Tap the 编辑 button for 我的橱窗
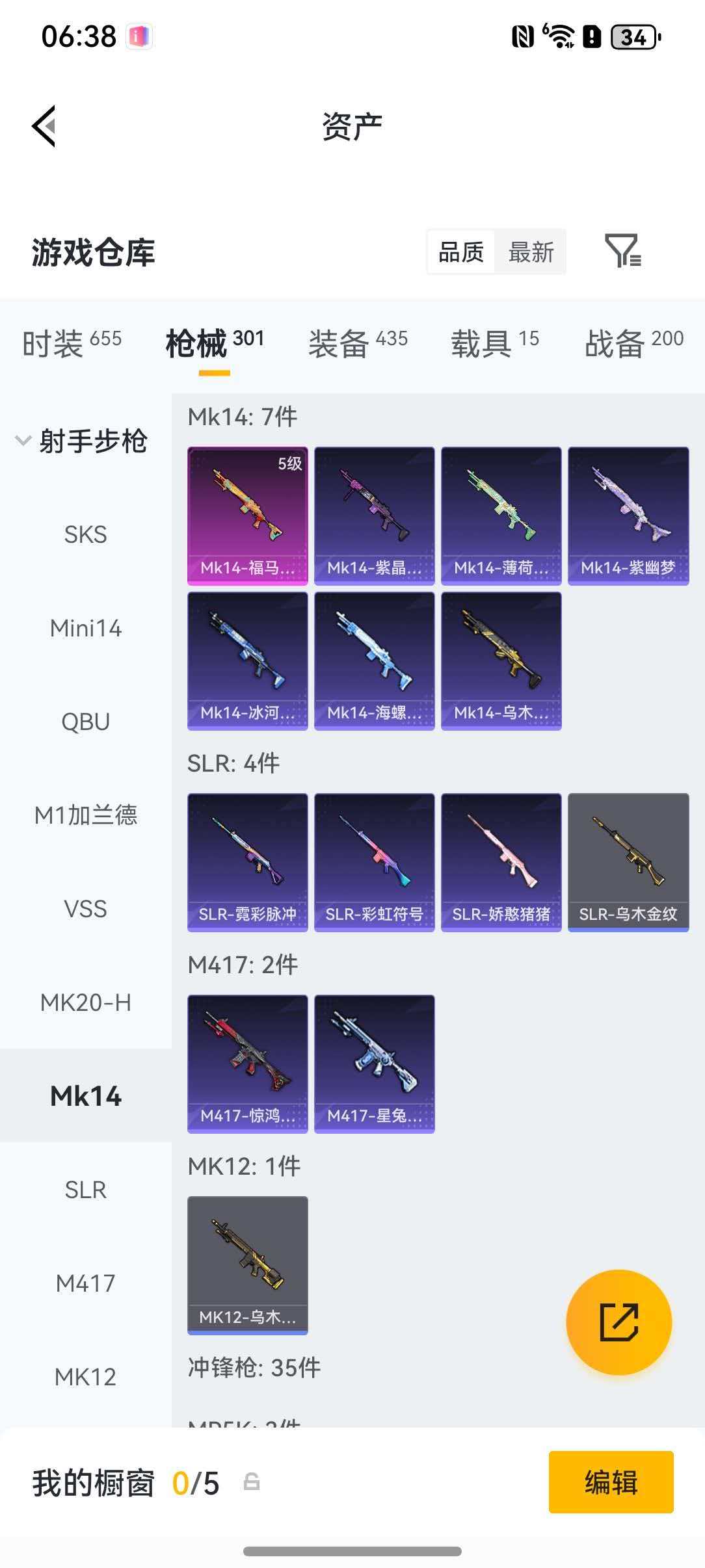This screenshot has height=1568, width=705. pos(611,1482)
